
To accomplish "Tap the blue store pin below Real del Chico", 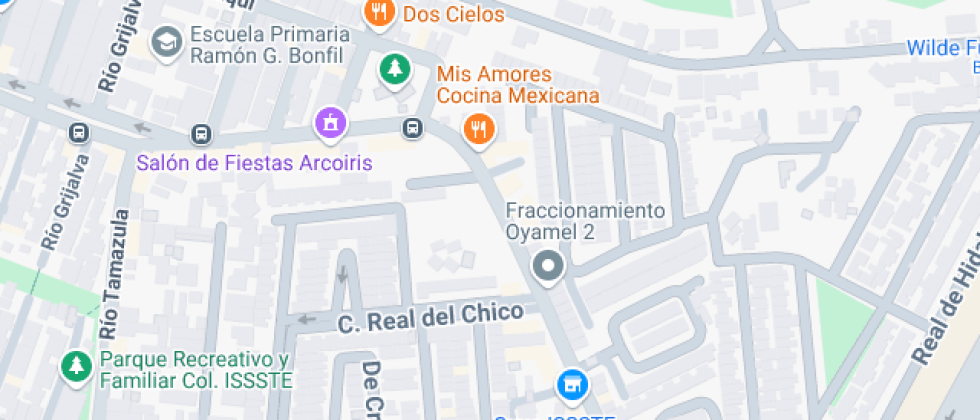I will 571,384.
